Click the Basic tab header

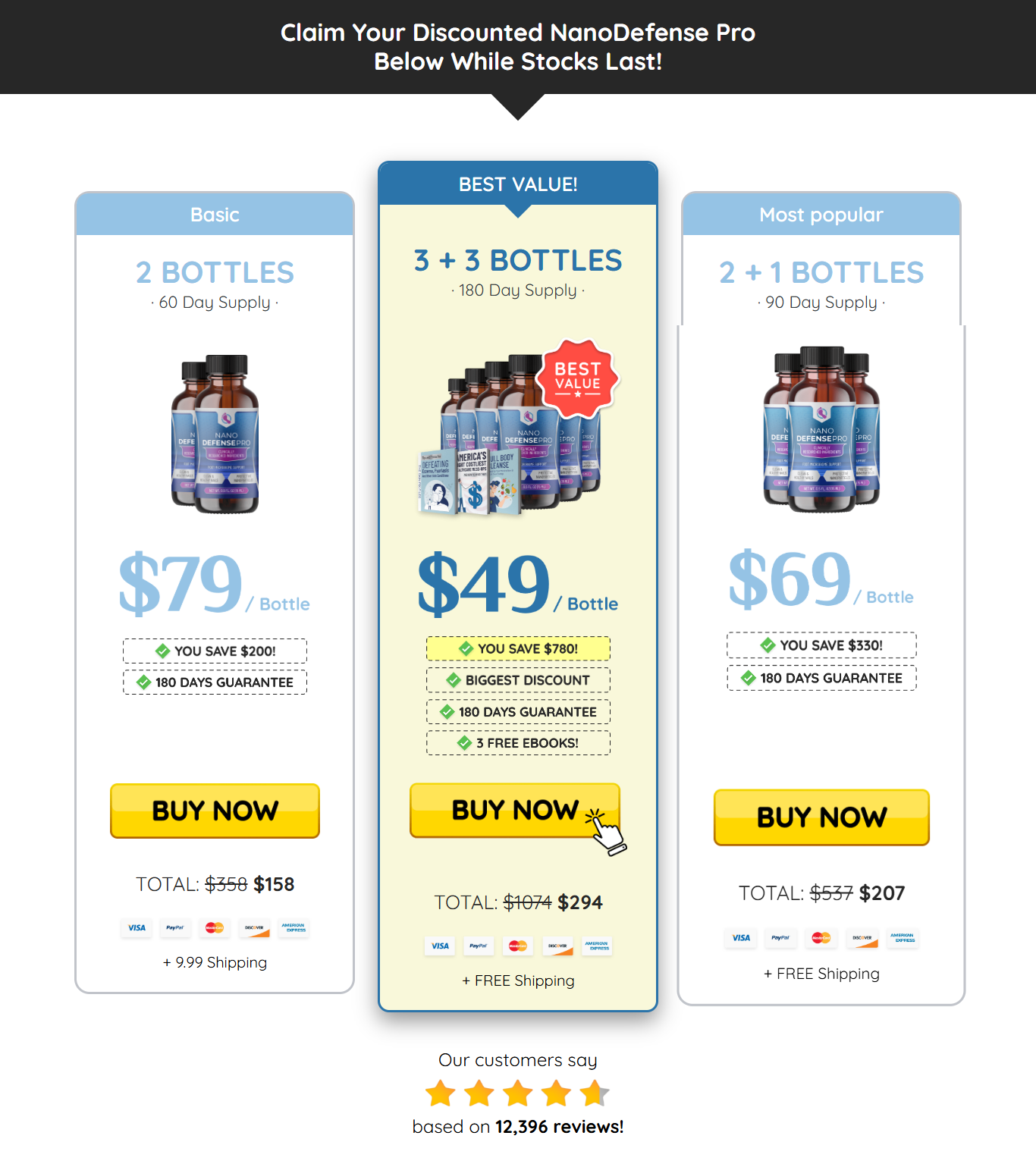coord(215,215)
